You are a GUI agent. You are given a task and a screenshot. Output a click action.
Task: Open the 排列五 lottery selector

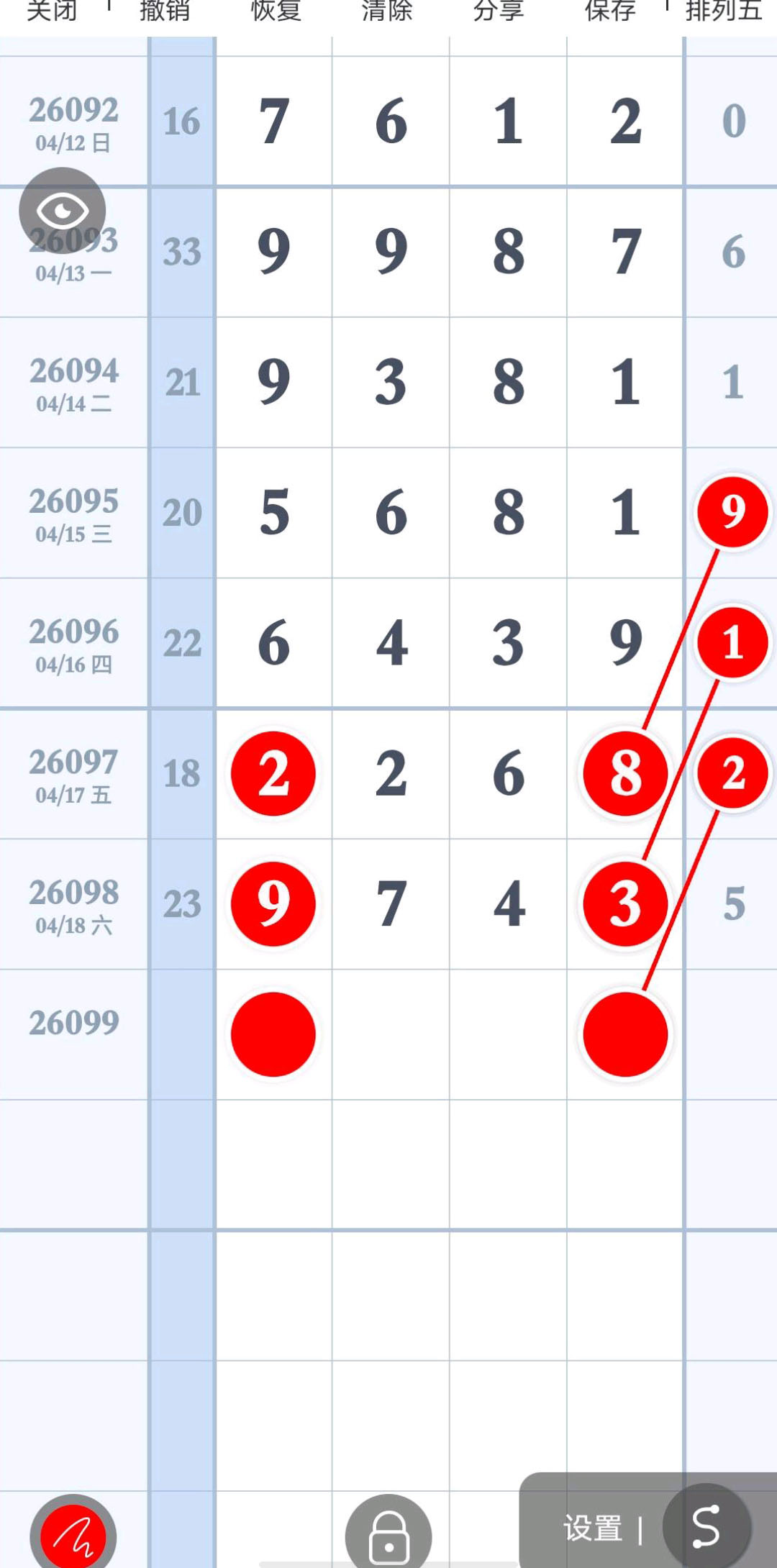pos(724,12)
